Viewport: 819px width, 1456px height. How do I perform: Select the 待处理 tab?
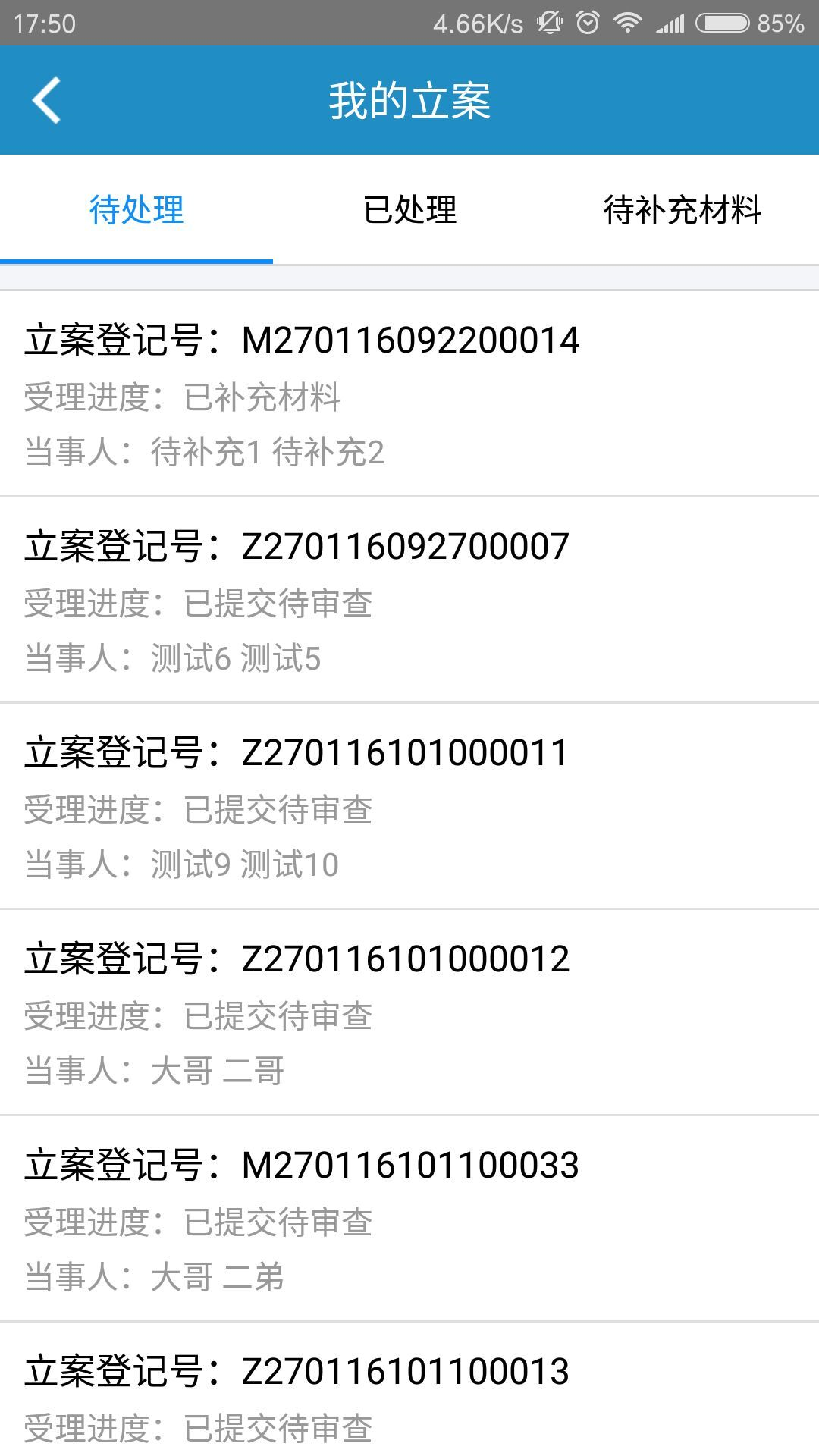pyautogui.click(x=136, y=210)
